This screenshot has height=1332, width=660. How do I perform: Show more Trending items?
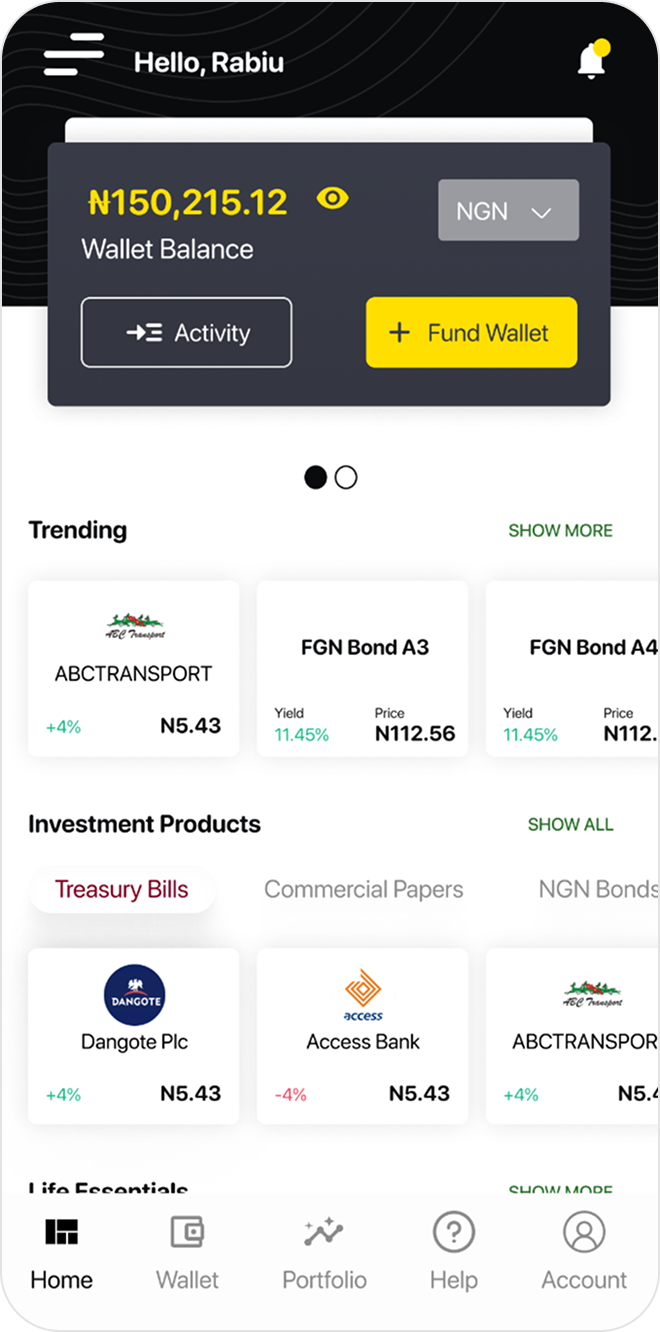pyautogui.click(x=560, y=531)
